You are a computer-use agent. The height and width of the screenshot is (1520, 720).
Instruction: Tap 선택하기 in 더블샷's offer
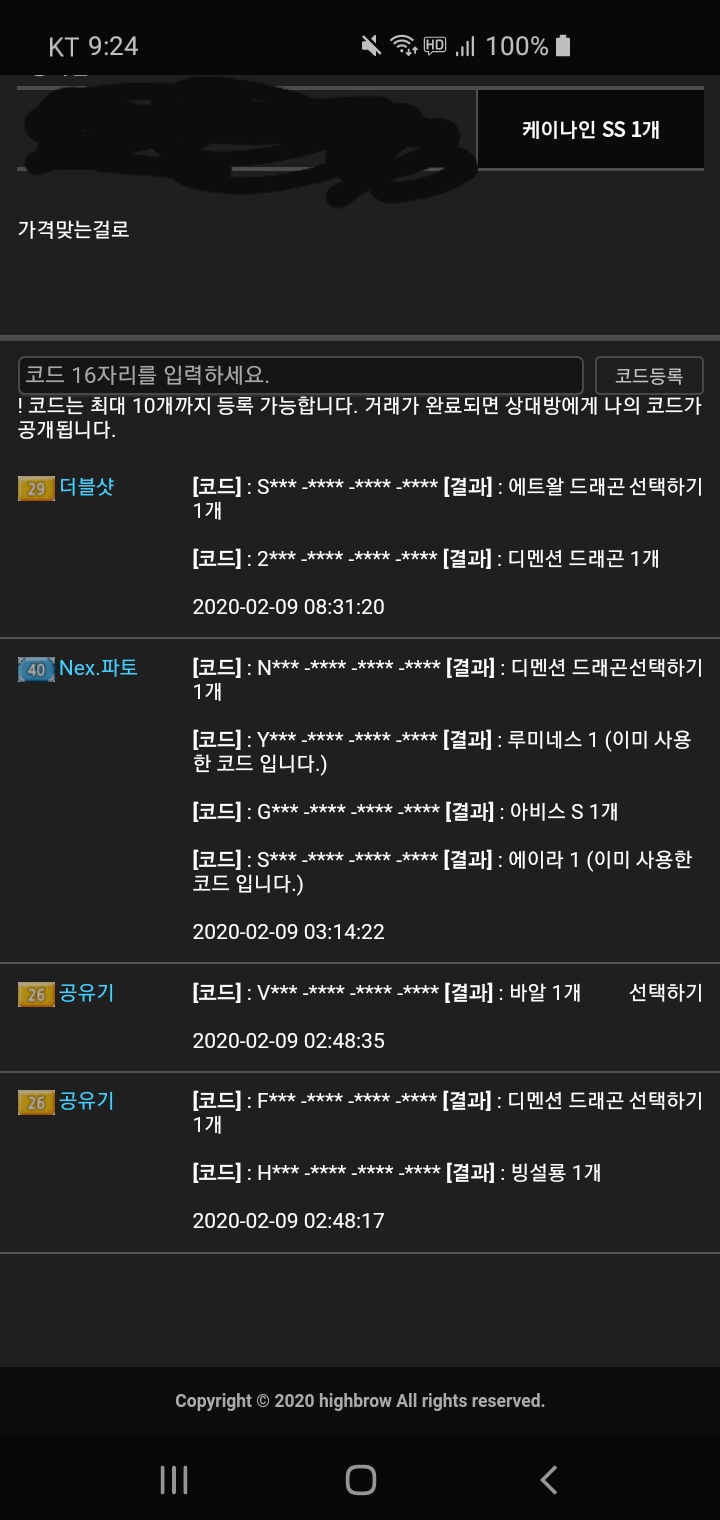[666, 487]
